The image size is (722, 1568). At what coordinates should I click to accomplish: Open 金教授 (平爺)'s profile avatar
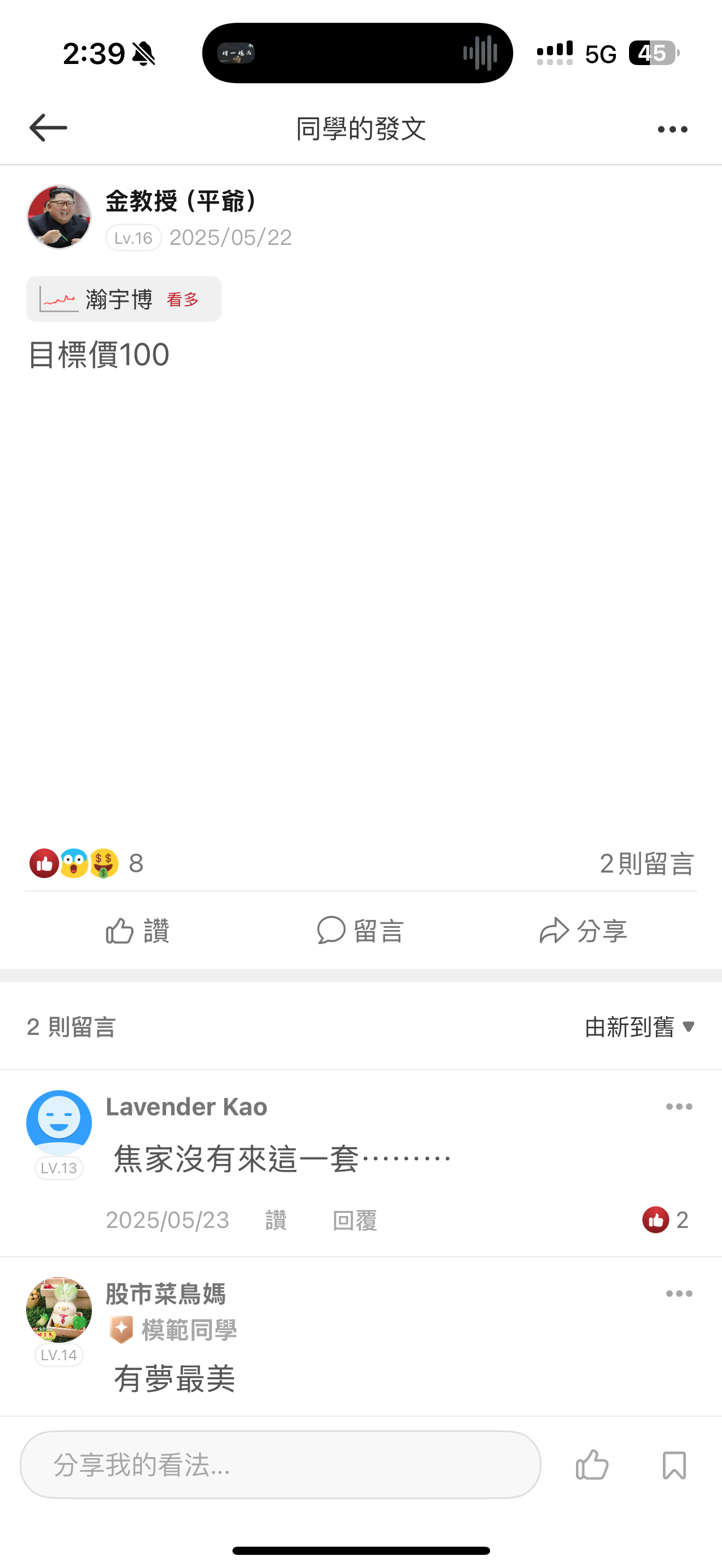tap(59, 217)
